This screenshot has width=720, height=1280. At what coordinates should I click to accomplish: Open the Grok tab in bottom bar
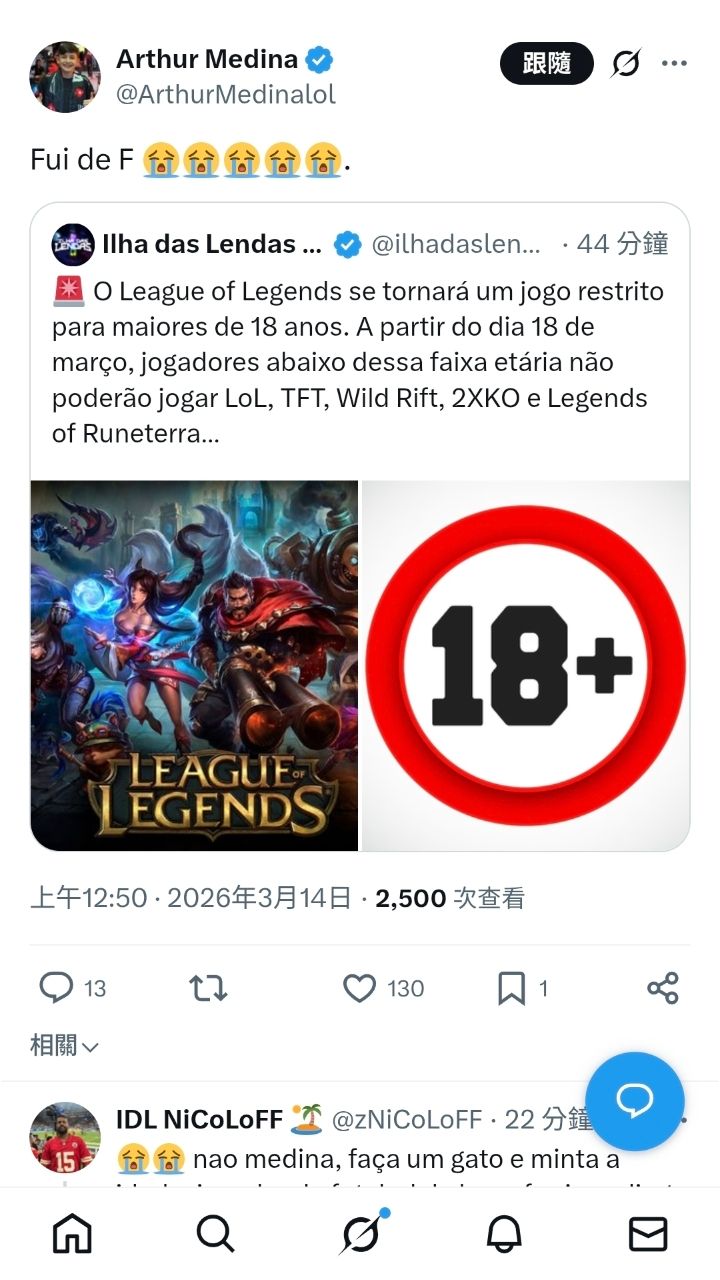[x=360, y=1235]
